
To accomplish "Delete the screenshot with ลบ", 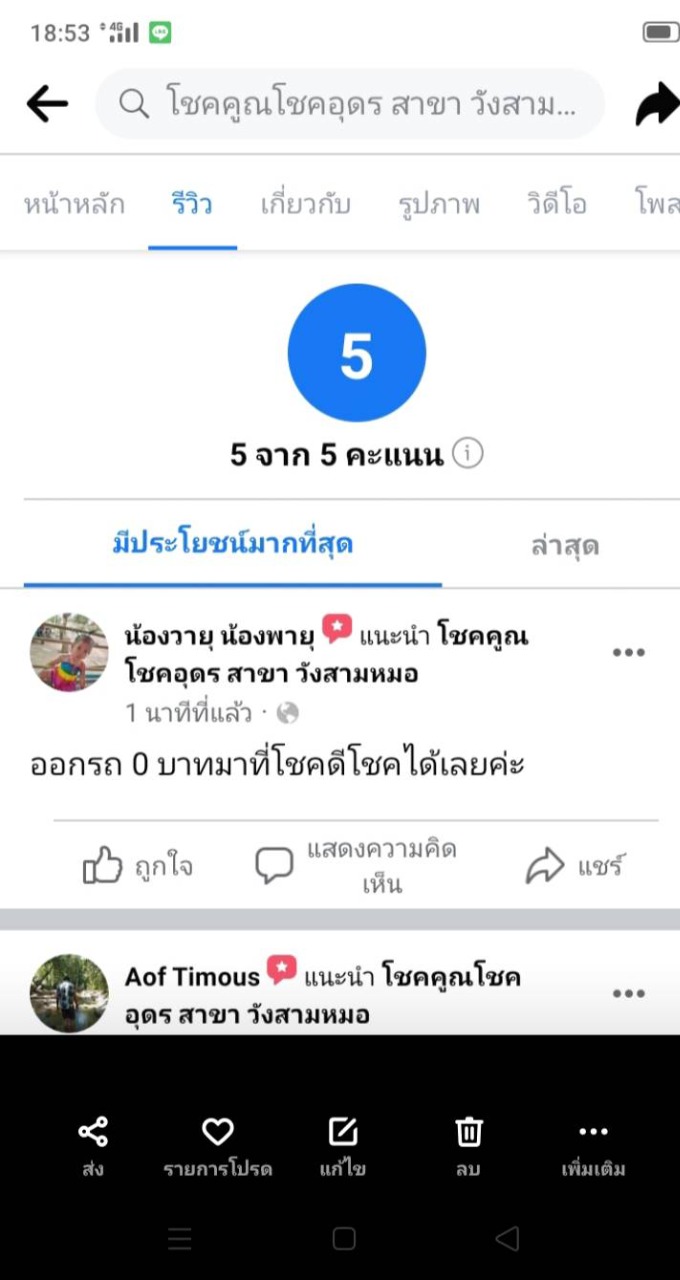I will (468, 1146).
